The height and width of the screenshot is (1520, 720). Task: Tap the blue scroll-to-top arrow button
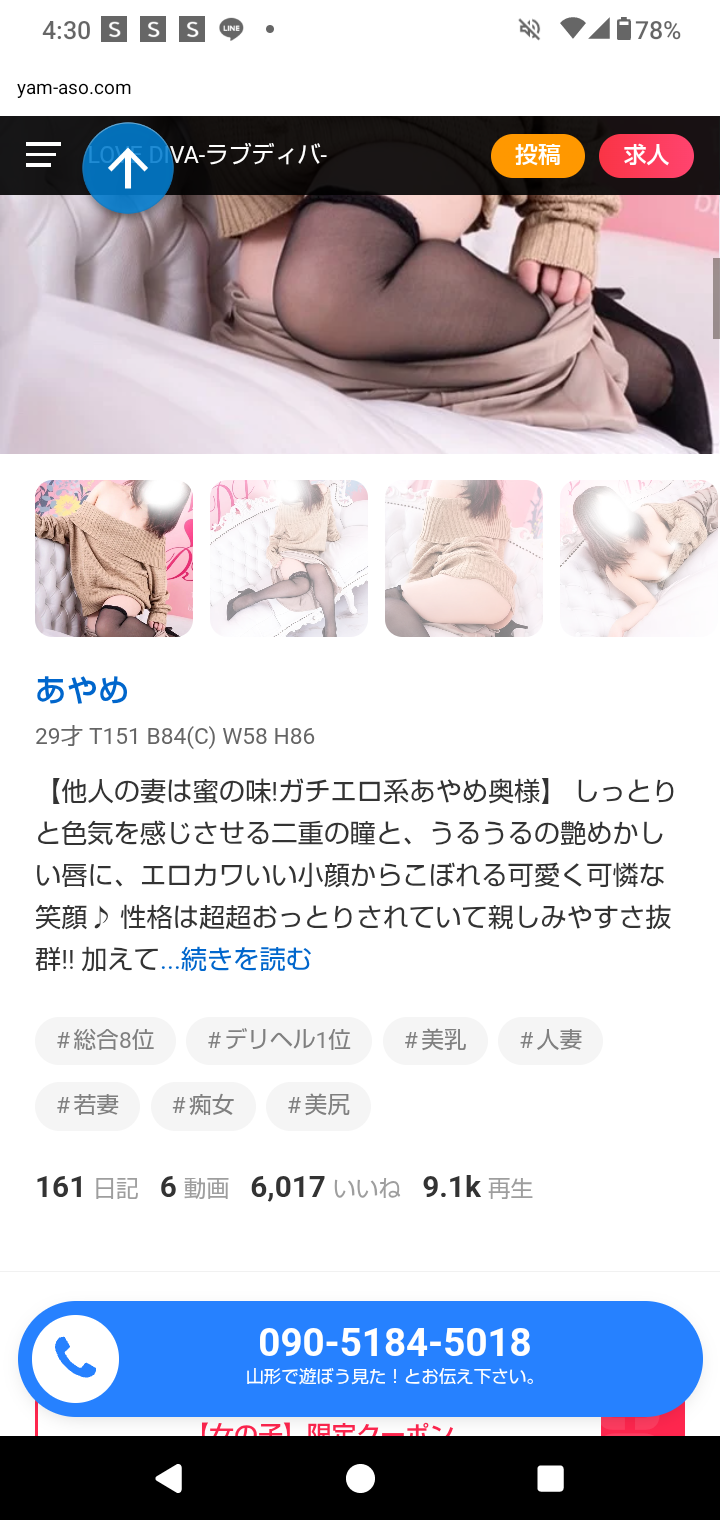click(128, 168)
